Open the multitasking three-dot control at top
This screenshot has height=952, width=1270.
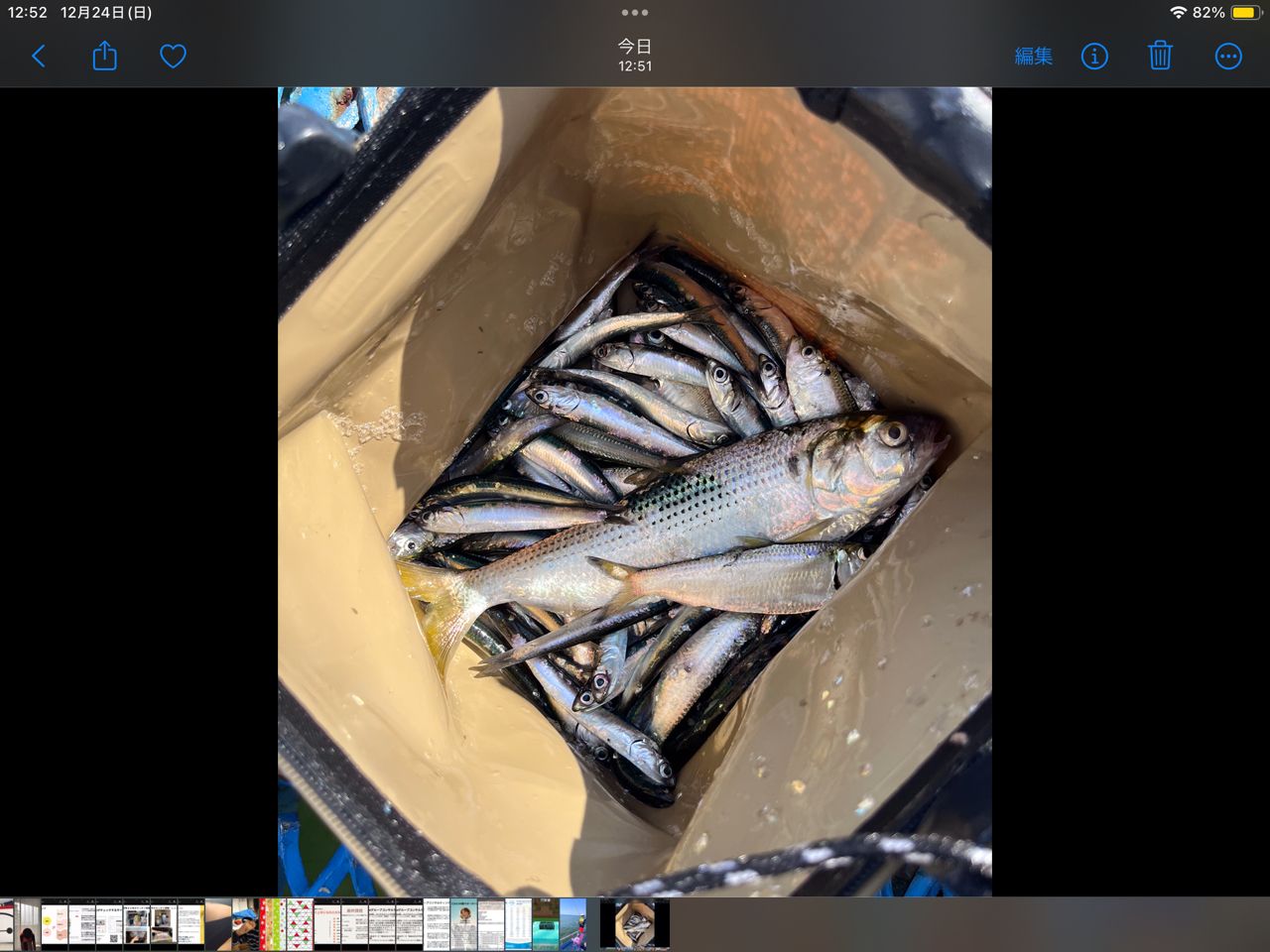pyautogui.click(x=635, y=13)
